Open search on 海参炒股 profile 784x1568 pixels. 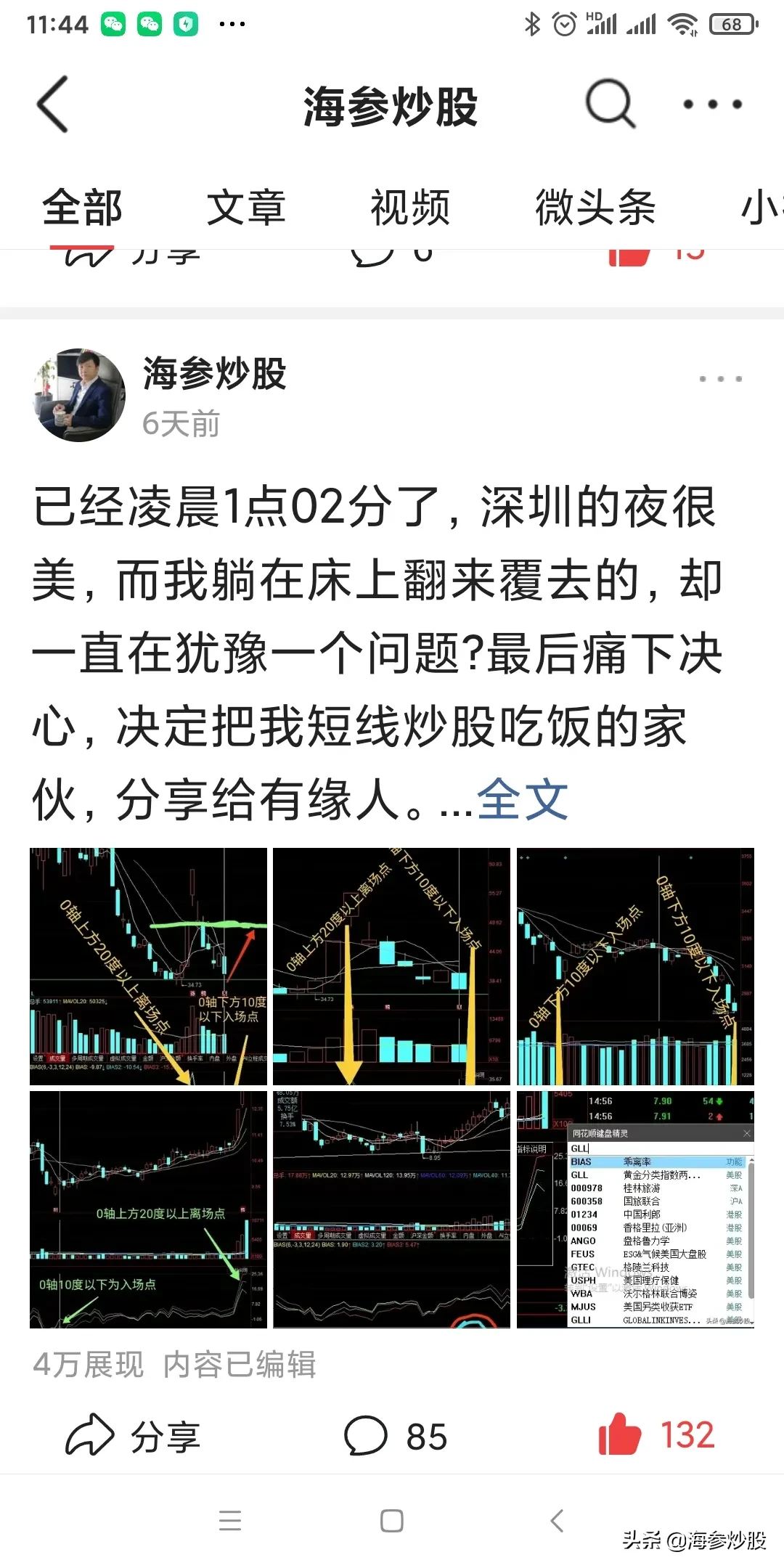click(610, 105)
